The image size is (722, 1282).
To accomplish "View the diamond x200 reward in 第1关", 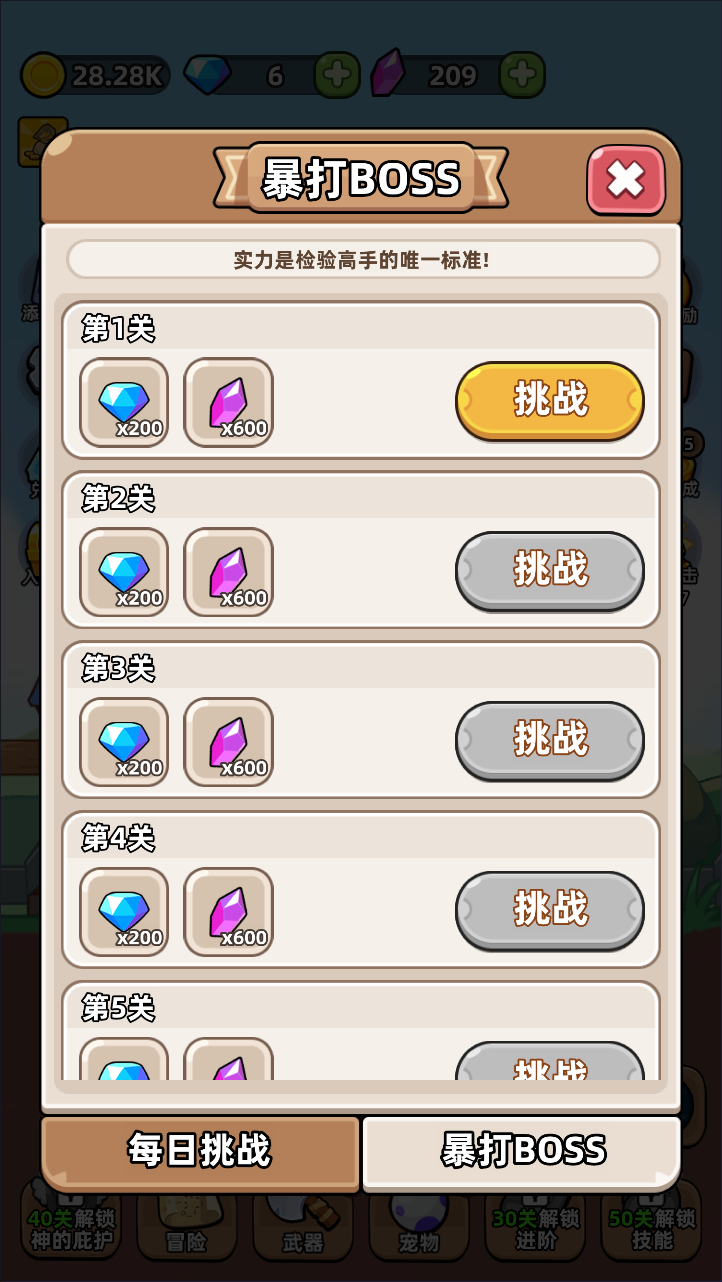I will [124, 402].
